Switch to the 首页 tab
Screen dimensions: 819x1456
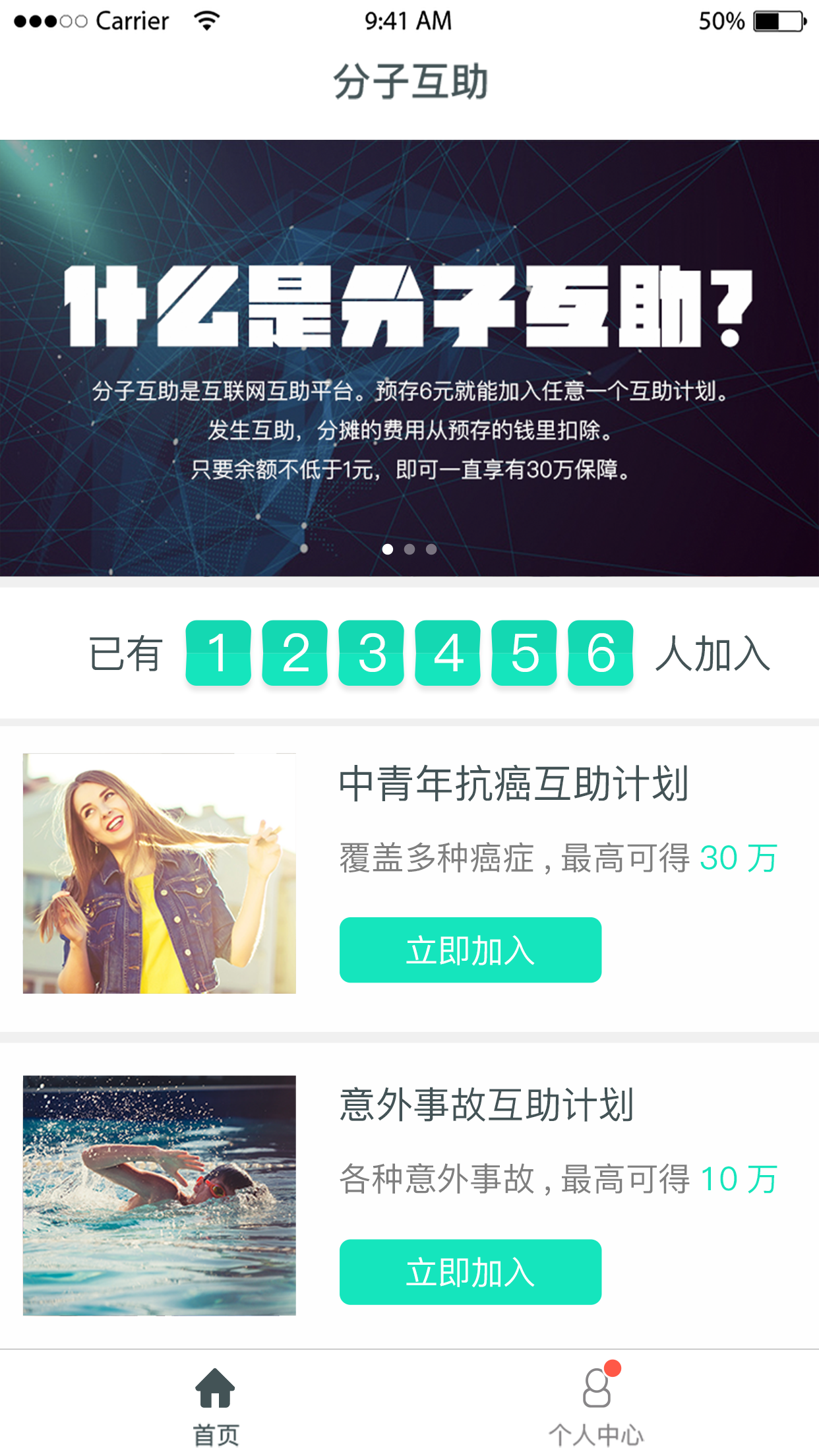click(215, 1406)
